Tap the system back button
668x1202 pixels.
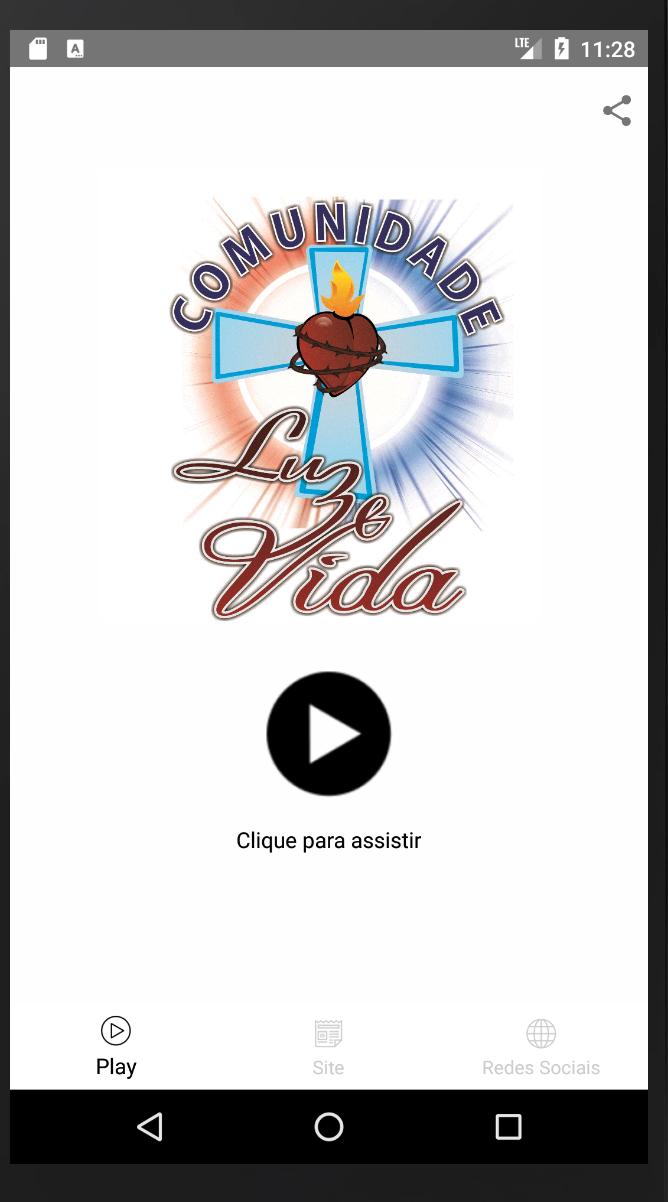pos(150,1127)
